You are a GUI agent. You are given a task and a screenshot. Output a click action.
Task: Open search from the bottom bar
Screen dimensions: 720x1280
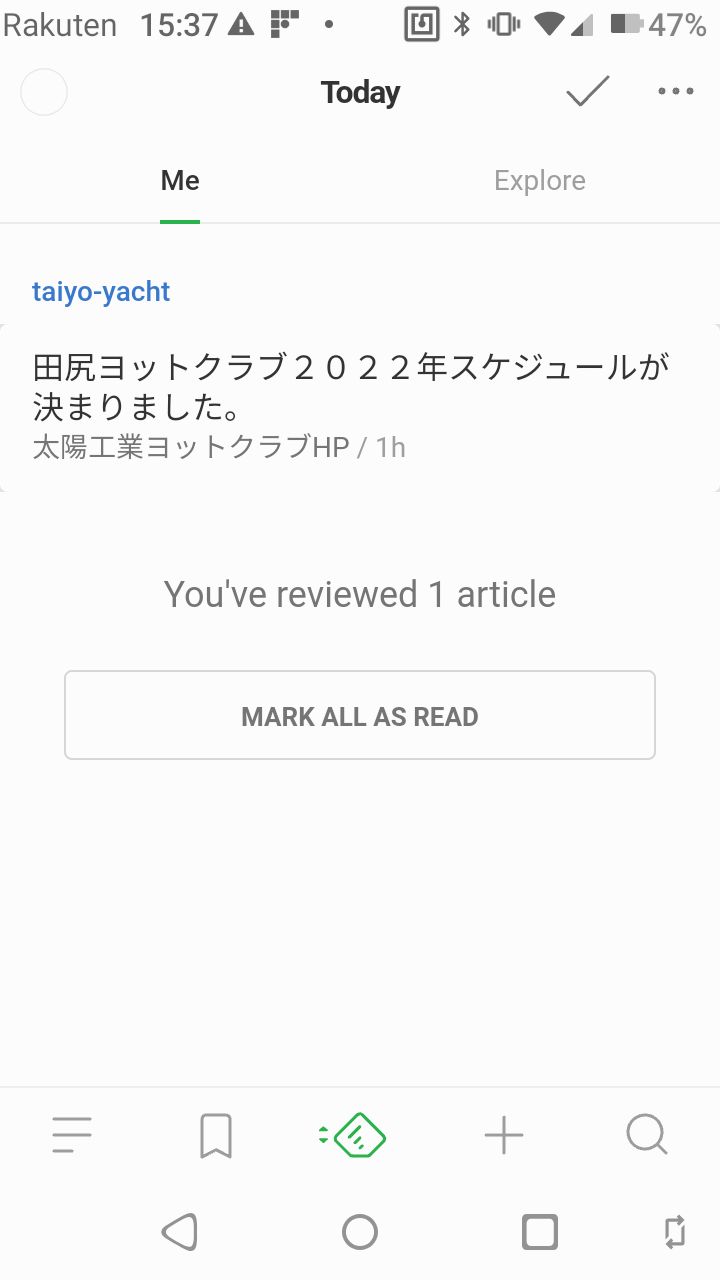647,1135
